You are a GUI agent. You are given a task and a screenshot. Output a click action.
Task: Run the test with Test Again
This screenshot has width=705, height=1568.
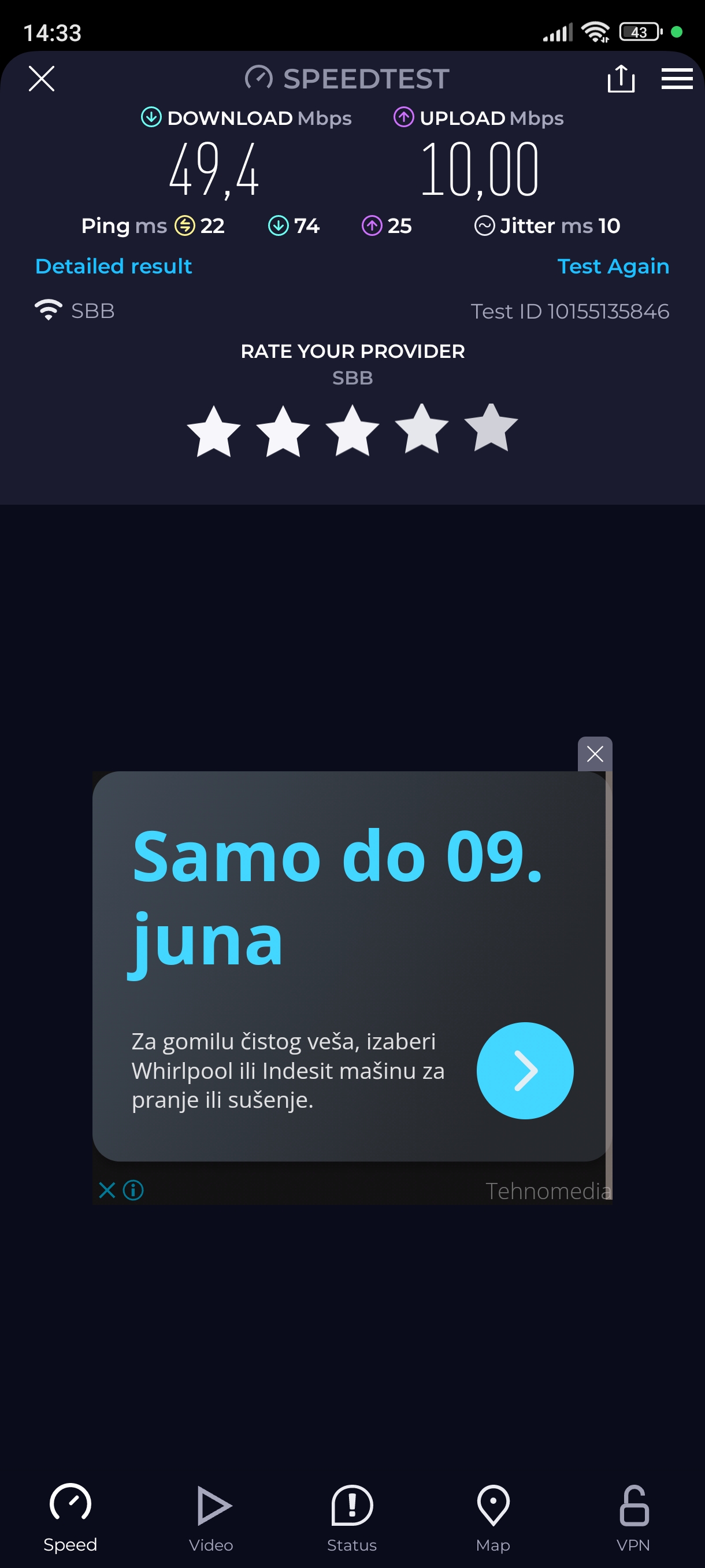tap(613, 266)
